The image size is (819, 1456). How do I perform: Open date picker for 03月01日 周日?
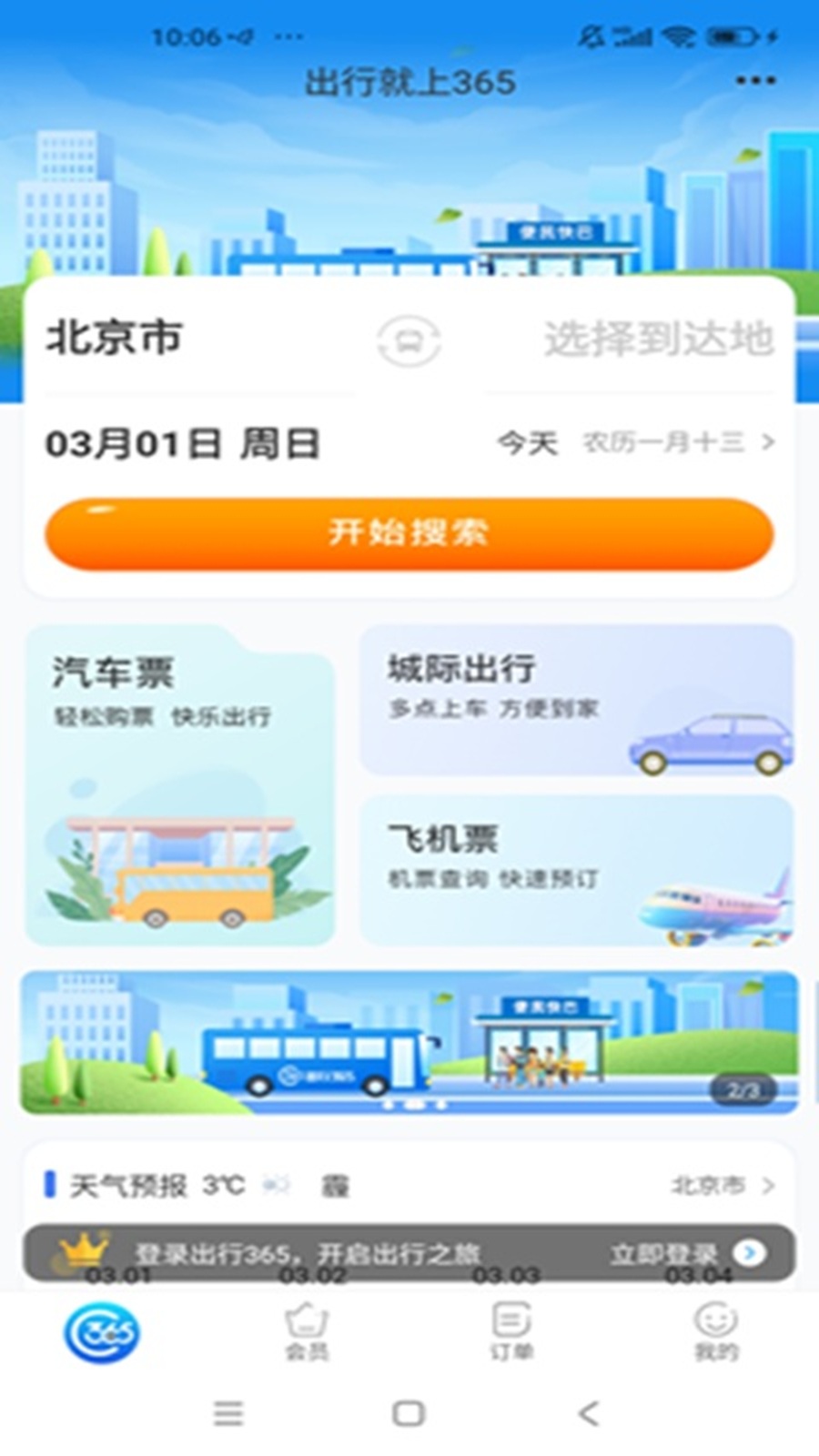tap(183, 444)
